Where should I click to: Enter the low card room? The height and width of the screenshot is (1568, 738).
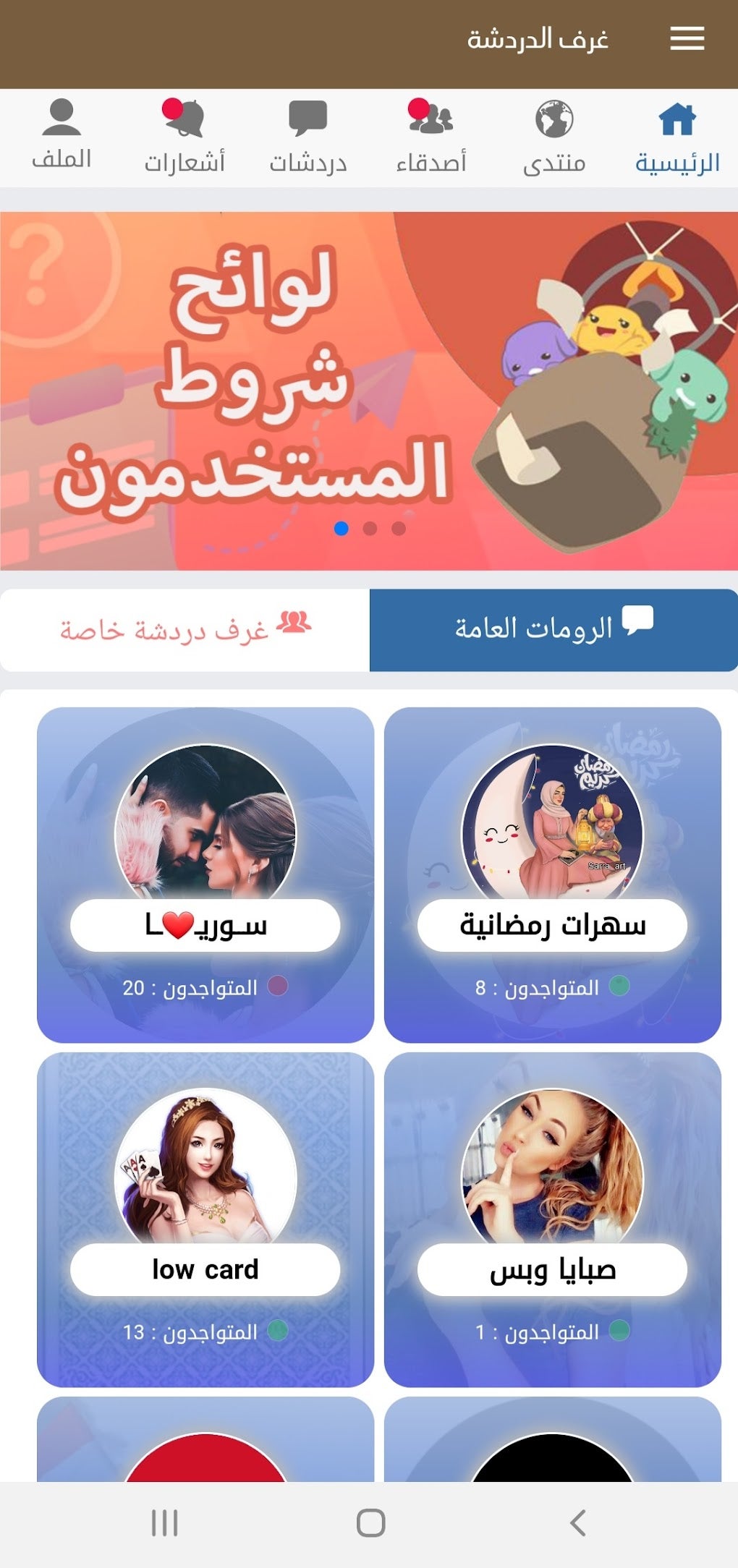click(x=205, y=1219)
